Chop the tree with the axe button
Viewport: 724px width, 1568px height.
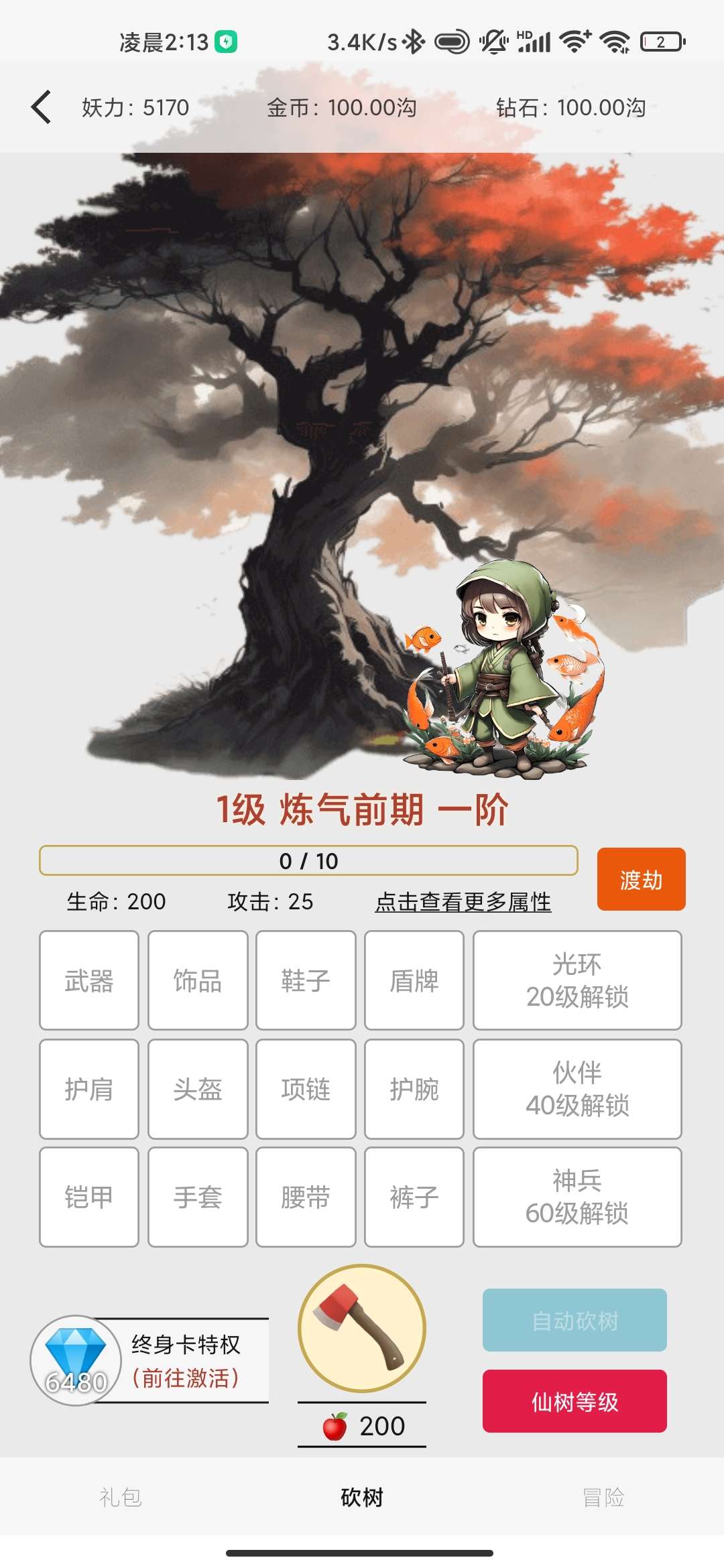coord(362,1328)
